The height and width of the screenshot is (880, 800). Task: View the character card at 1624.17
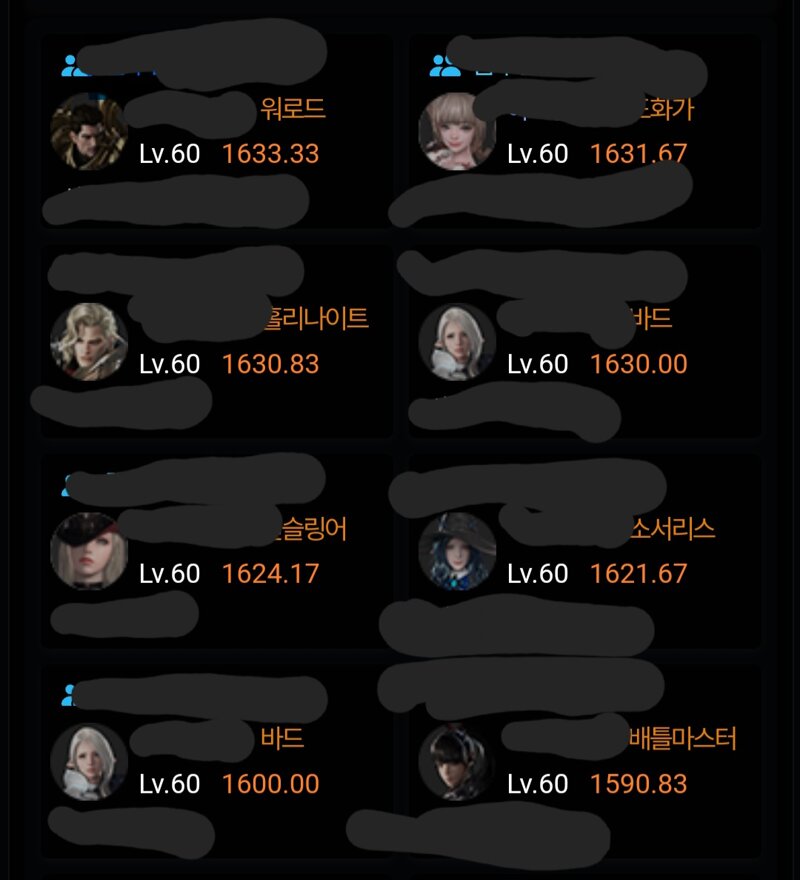215,552
